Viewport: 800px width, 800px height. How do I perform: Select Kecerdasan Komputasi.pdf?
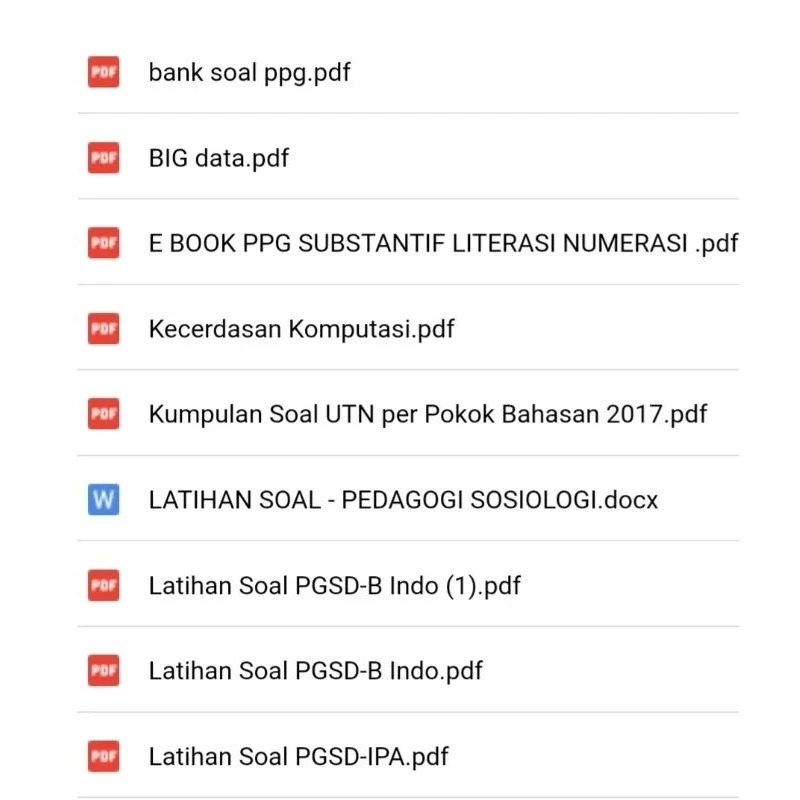[301, 328]
